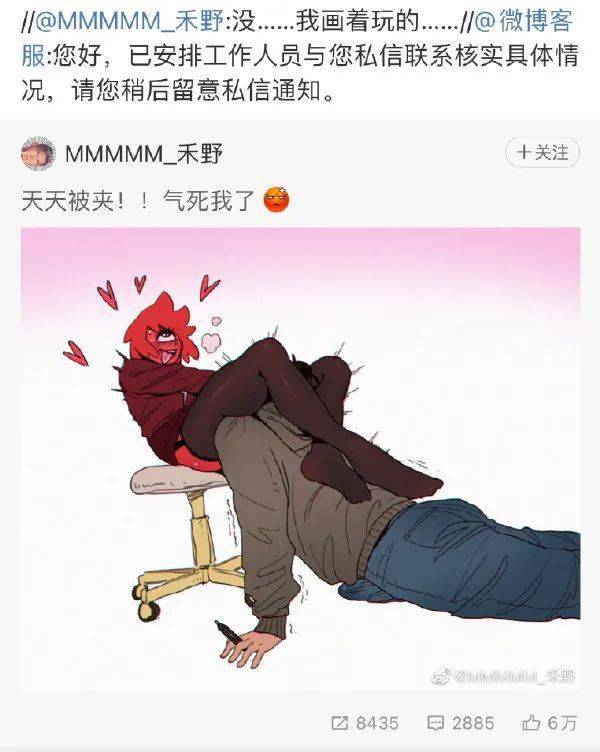The width and height of the screenshot is (600, 752).
Task: Repost this Weibo with 8435 shares
Action: pos(364,722)
